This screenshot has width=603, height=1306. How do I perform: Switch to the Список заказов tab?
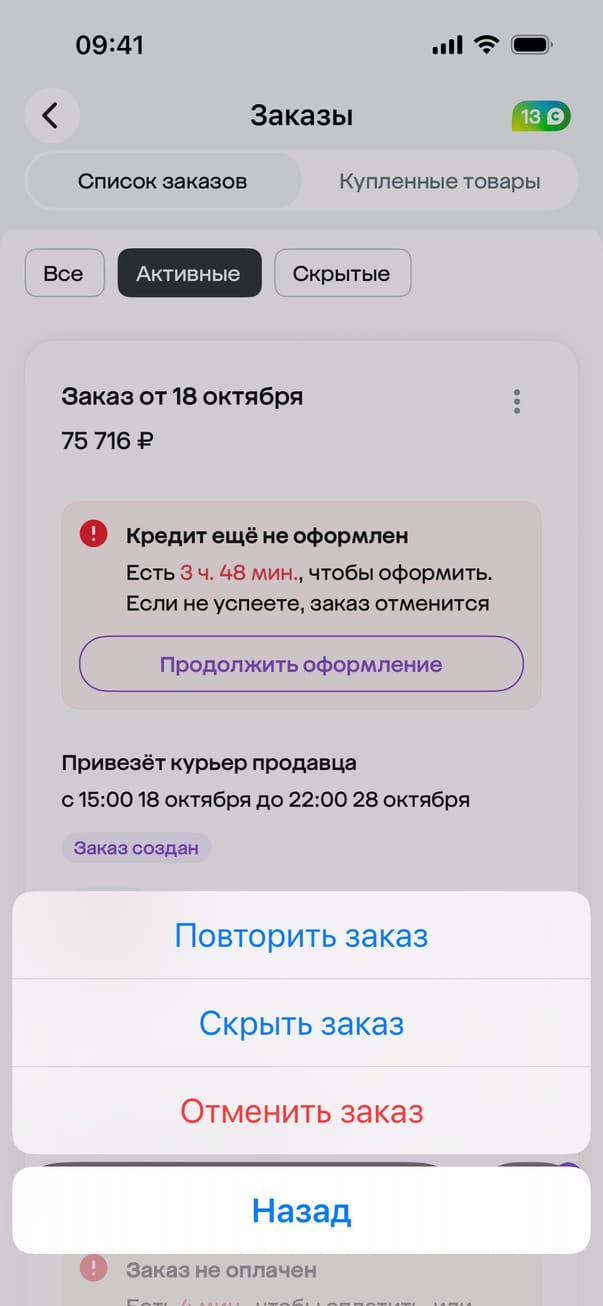[163, 182]
